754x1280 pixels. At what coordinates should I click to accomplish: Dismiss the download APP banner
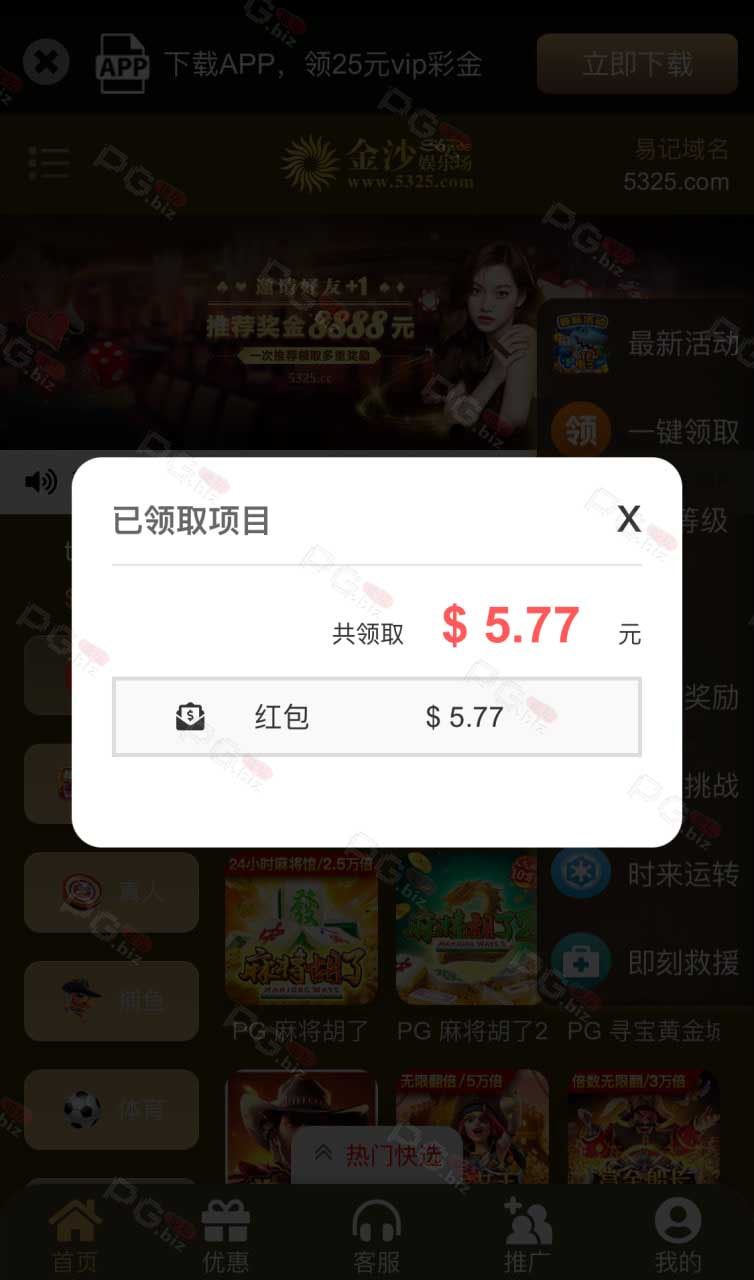pos(46,63)
